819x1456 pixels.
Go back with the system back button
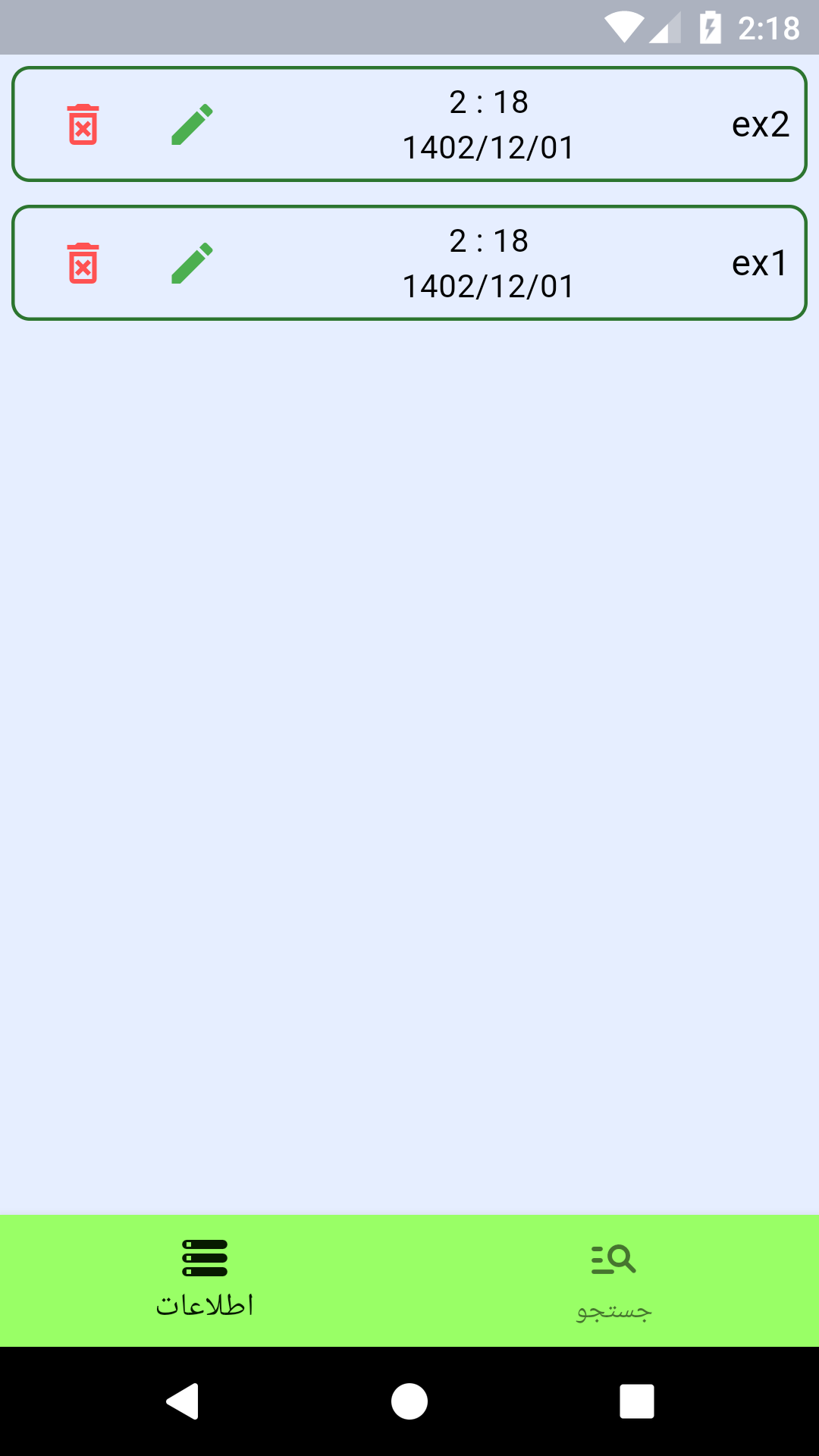pyautogui.click(x=182, y=1401)
